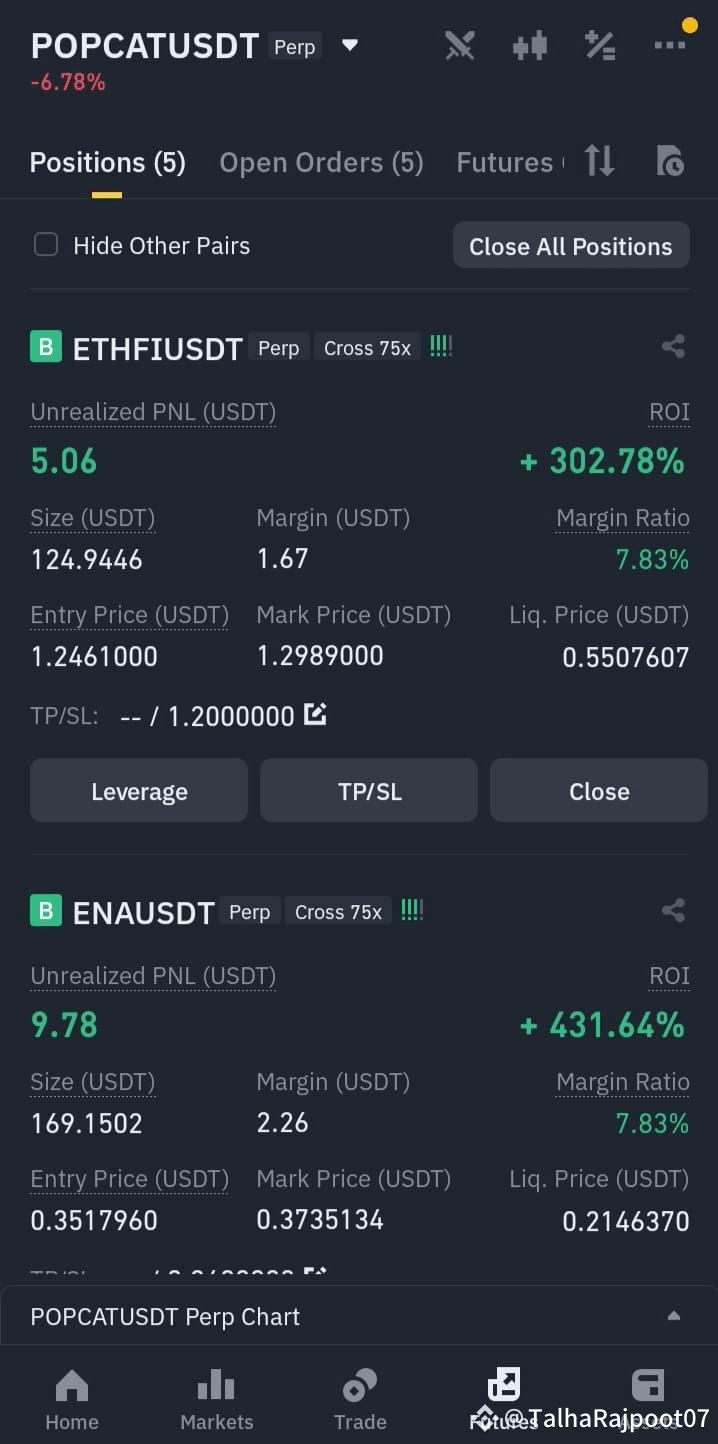The image size is (718, 1444).
Task: Open the overflow menu with three dots
Action: [670, 45]
